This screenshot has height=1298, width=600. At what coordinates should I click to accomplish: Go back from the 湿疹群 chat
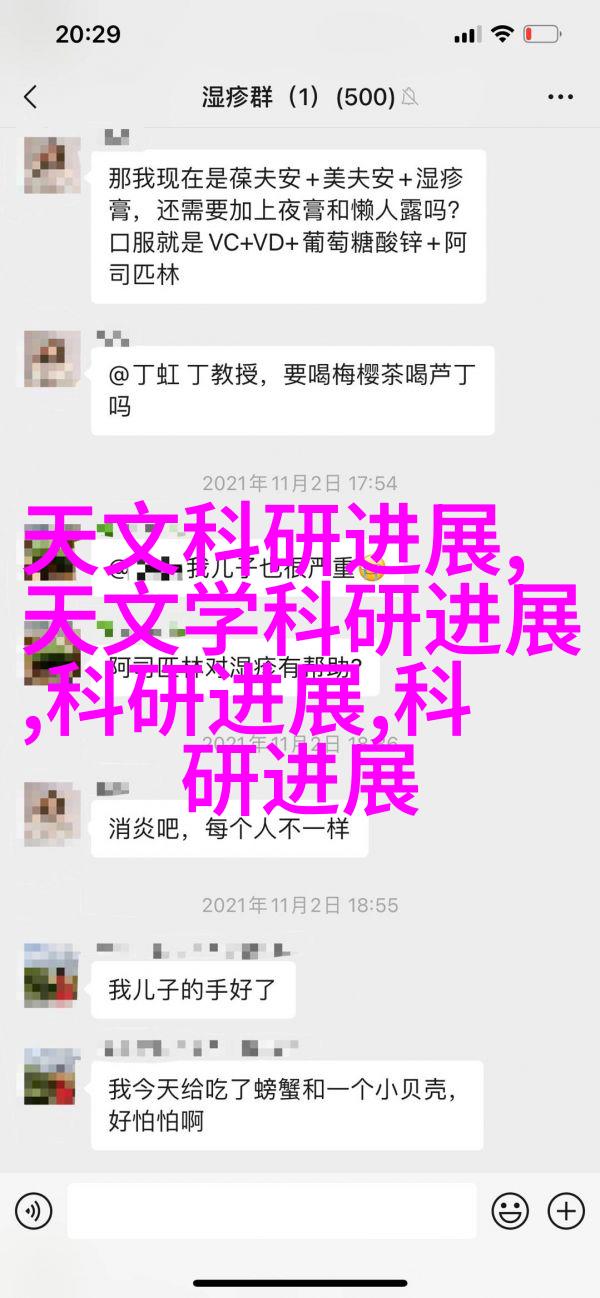(x=30, y=97)
